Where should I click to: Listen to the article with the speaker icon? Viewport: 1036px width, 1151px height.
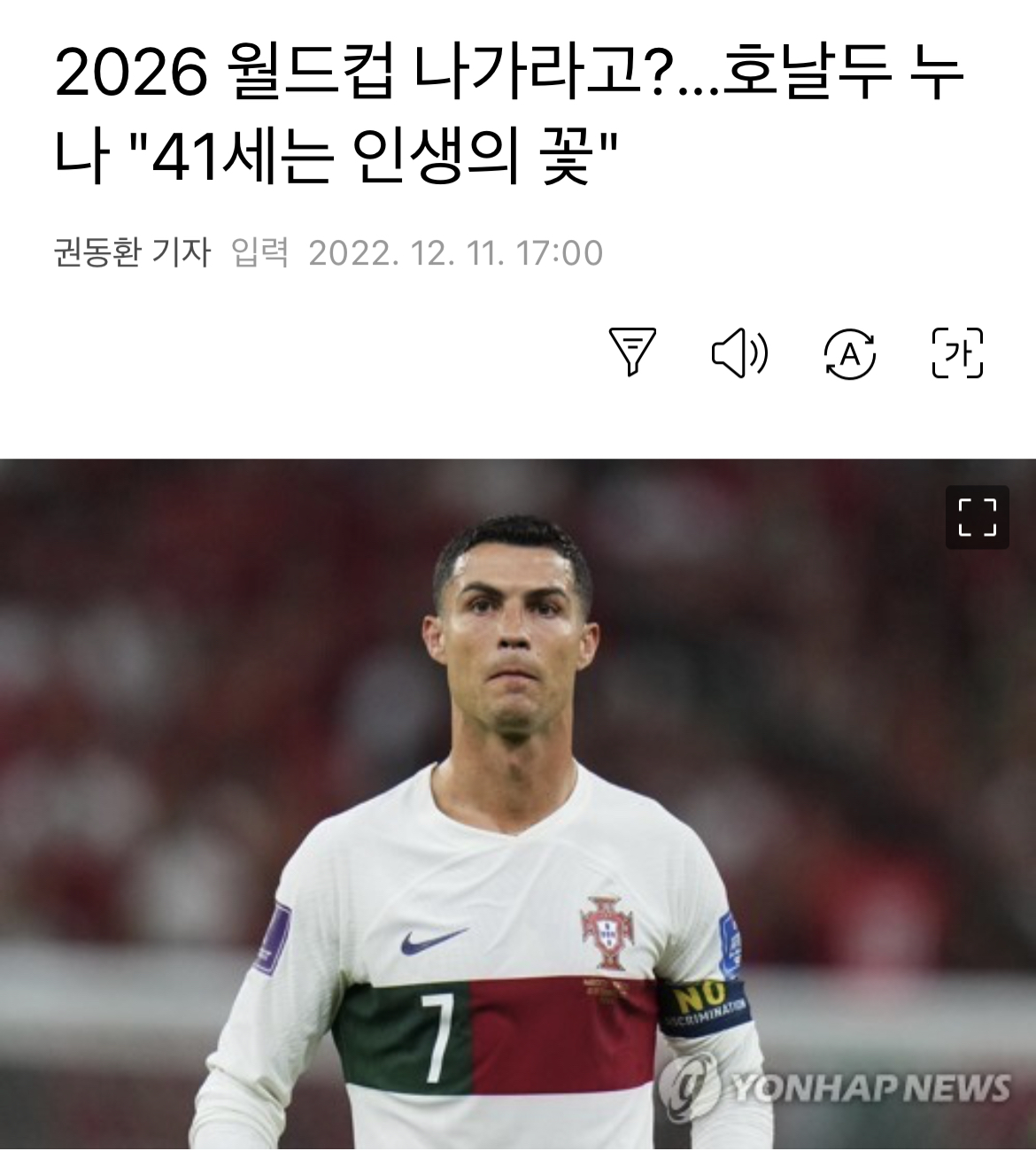[740, 353]
